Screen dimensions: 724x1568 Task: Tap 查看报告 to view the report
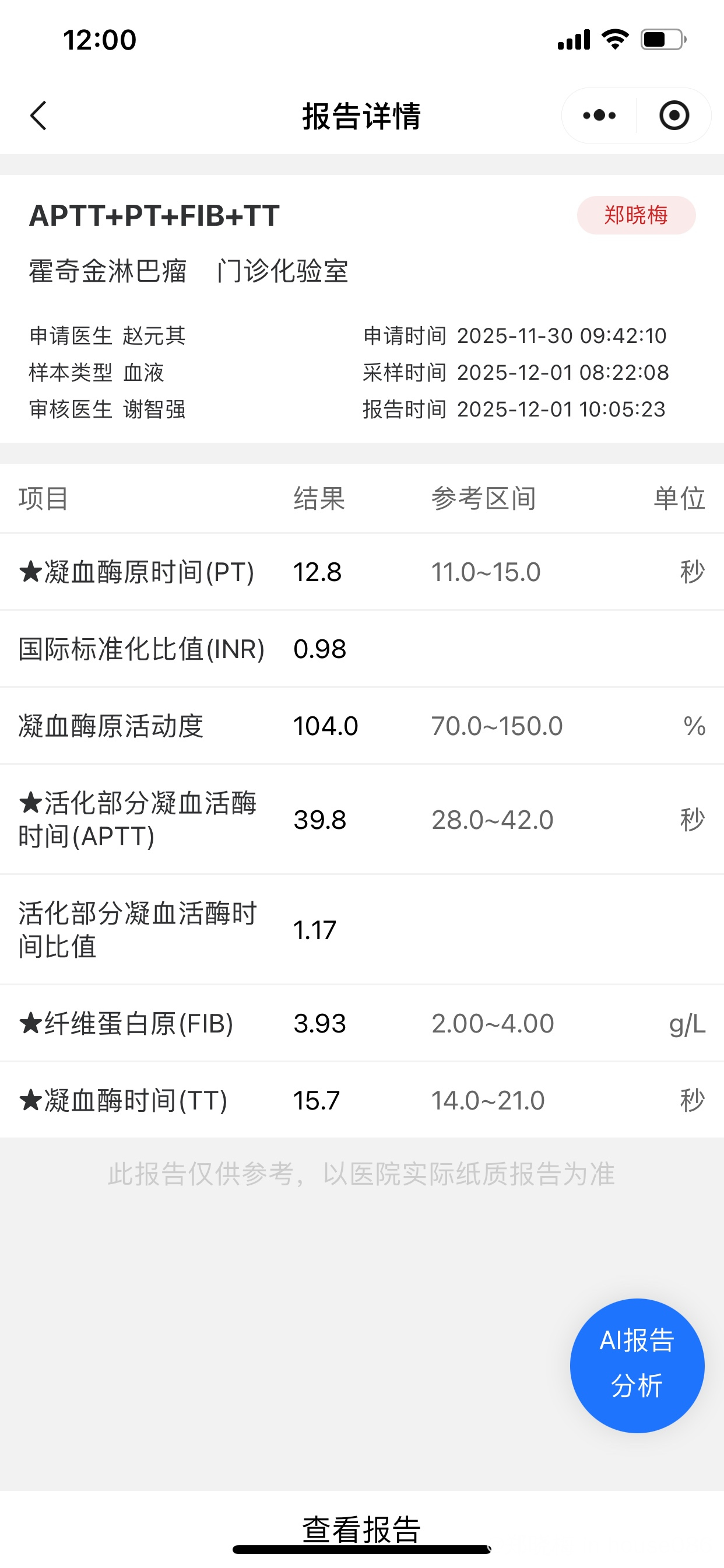361,1528
